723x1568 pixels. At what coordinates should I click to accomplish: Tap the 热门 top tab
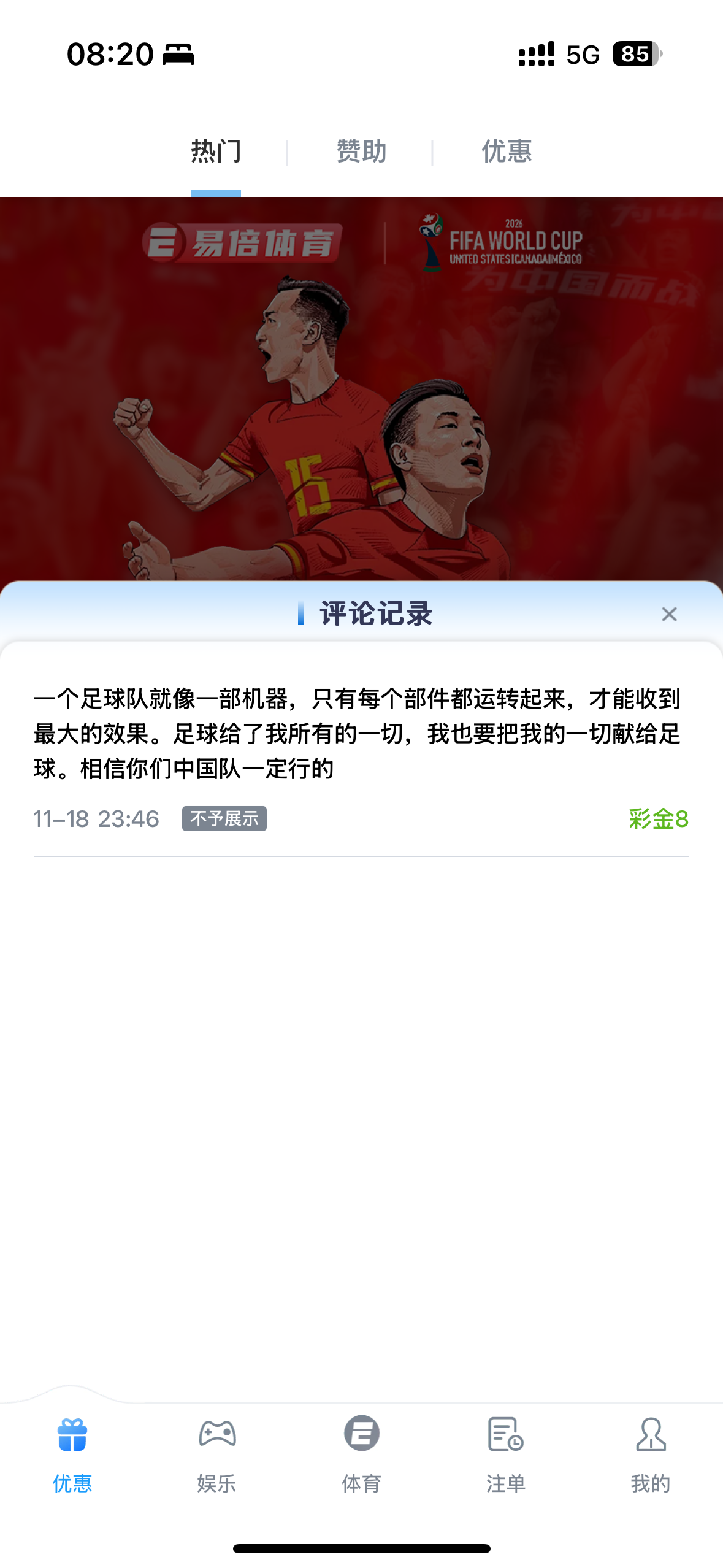tap(216, 152)
